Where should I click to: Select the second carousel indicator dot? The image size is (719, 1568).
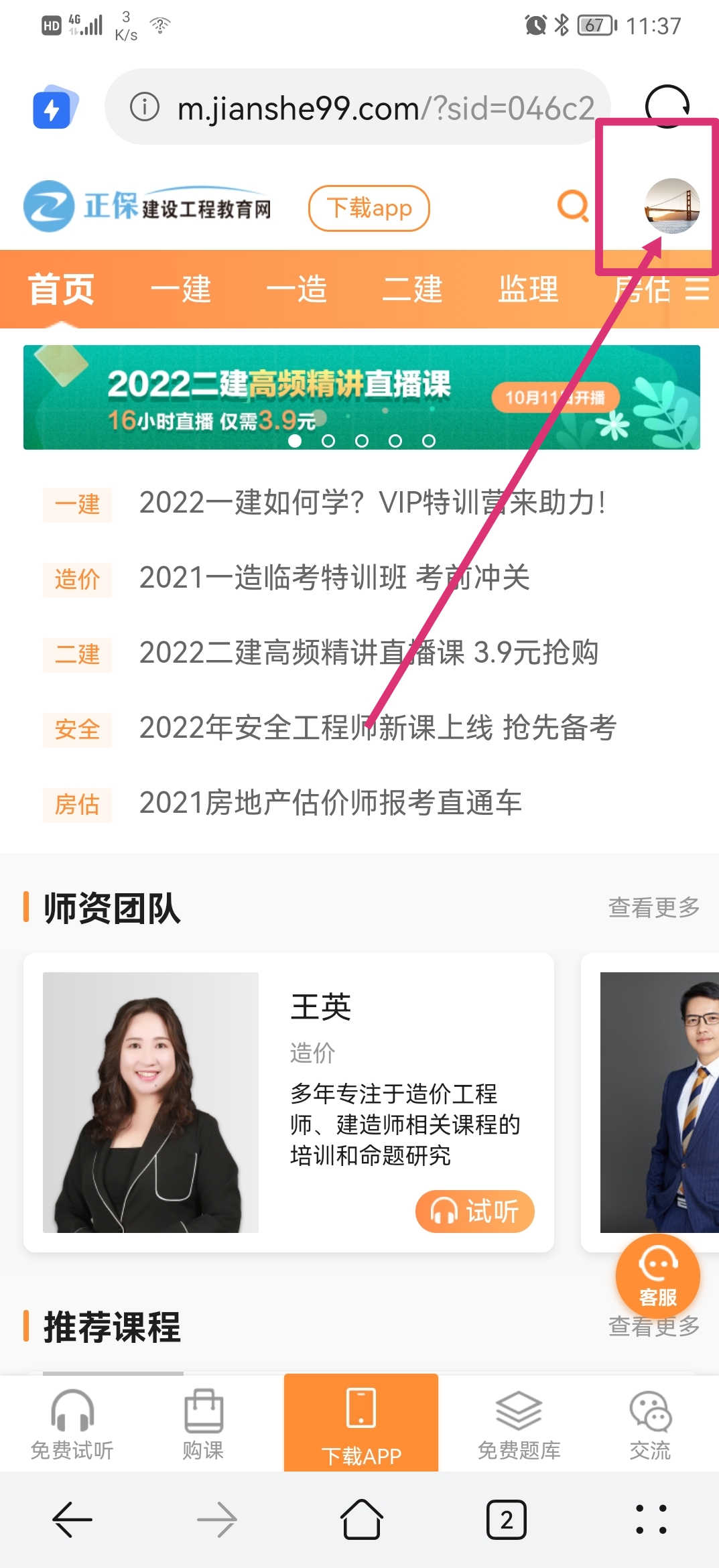329,442
